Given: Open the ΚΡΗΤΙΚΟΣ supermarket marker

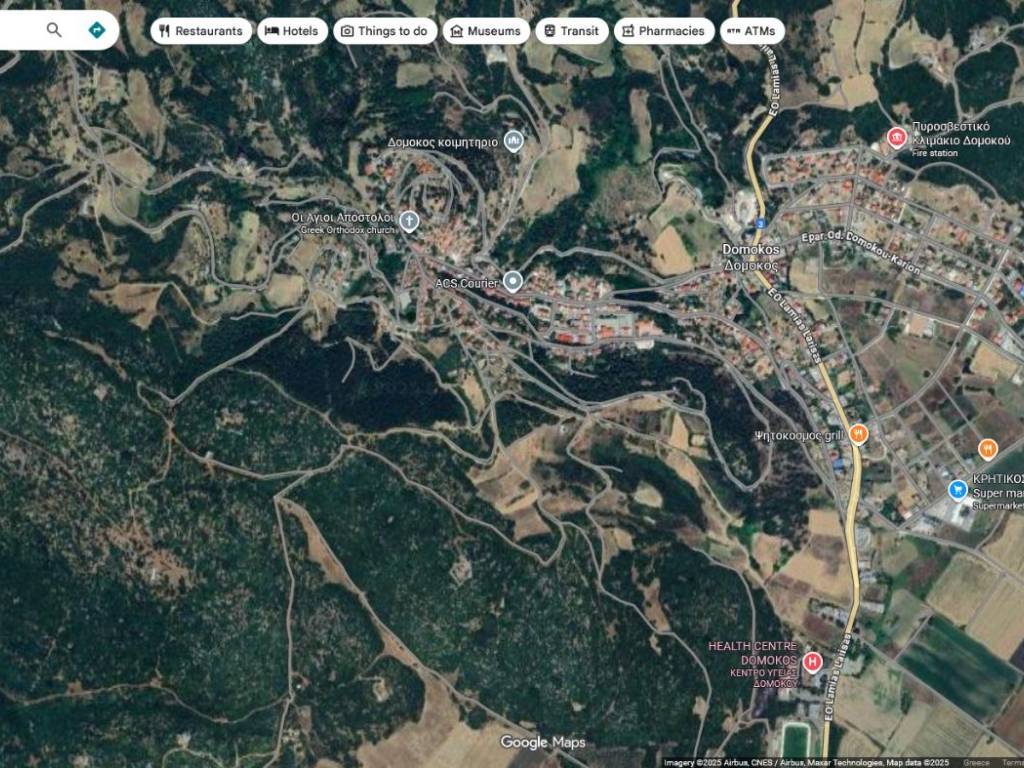Looking at the screenshot, I should [x=957, y=489].
